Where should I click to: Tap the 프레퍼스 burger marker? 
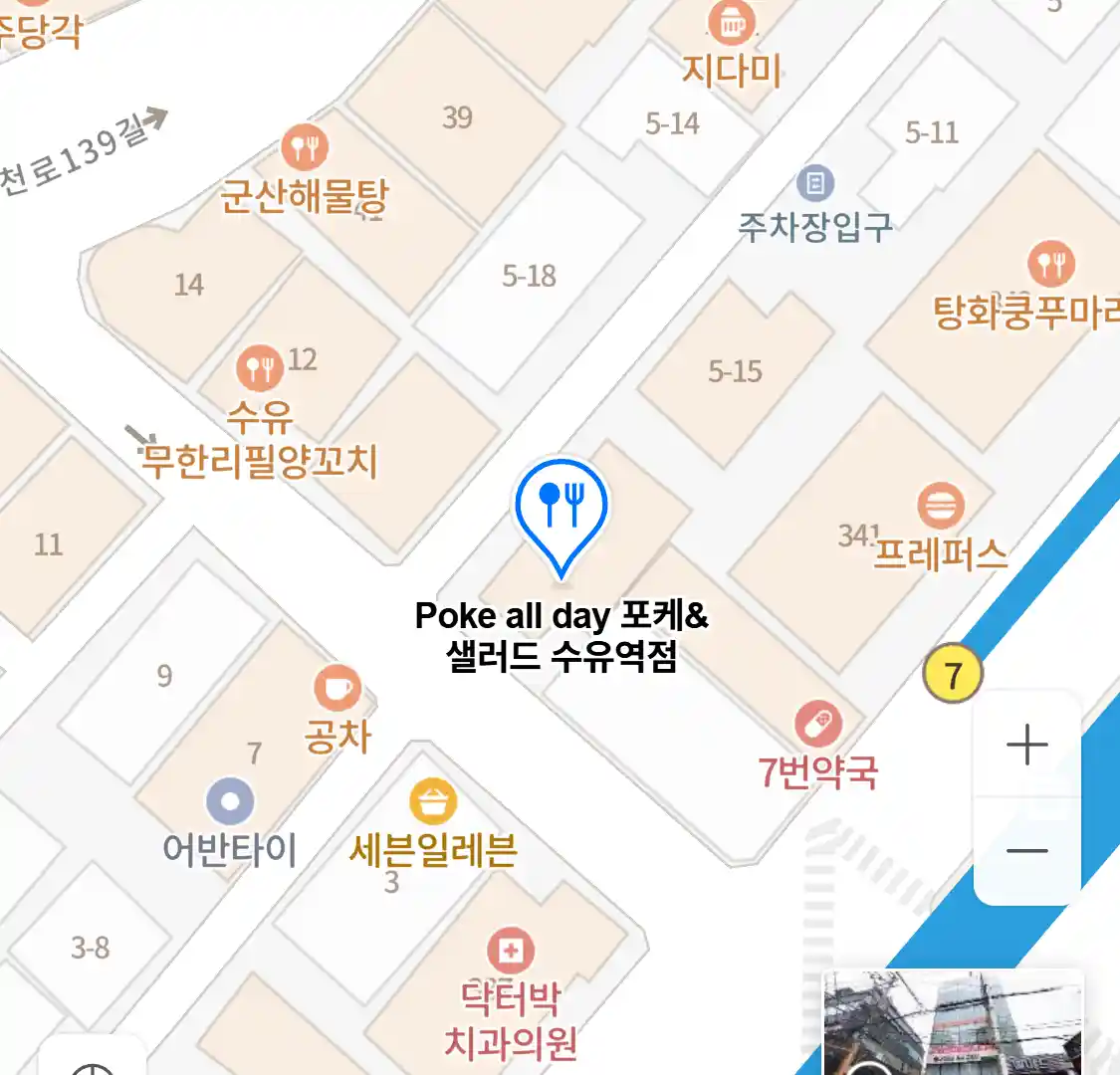(x=938, y=507)
